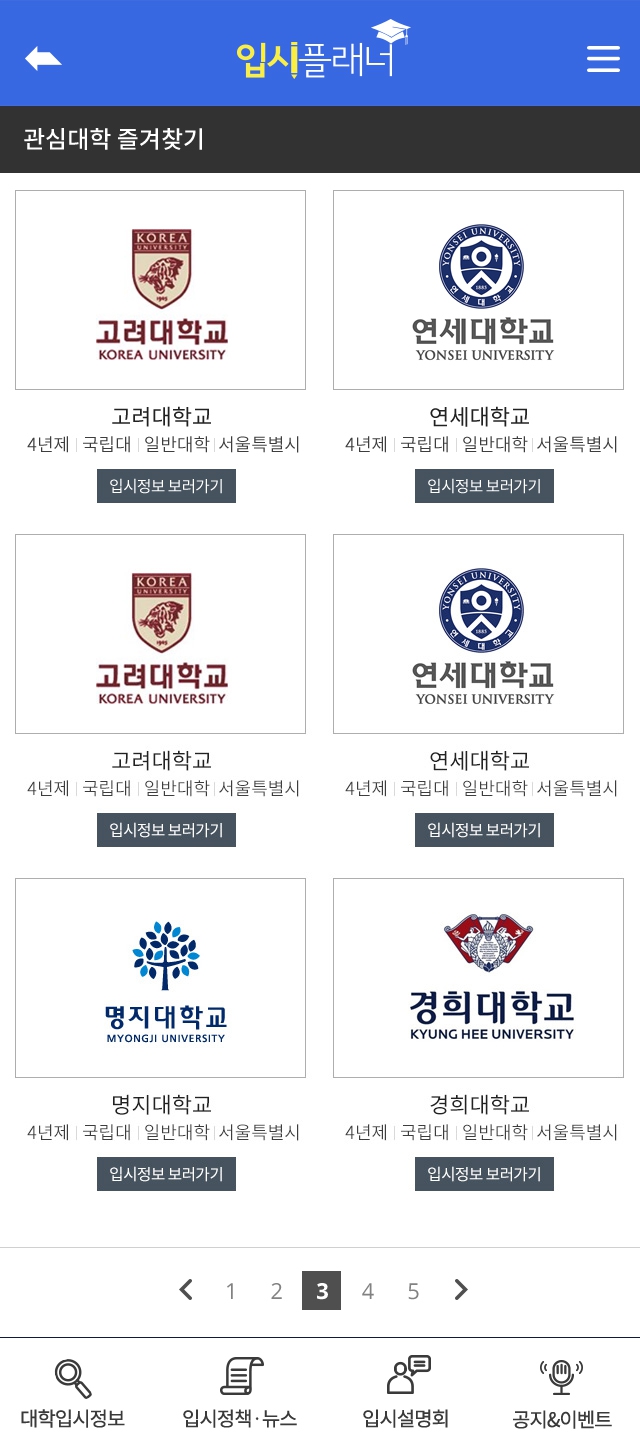Switch to the 대학입시정보 tab

(x=73, y=1392)
